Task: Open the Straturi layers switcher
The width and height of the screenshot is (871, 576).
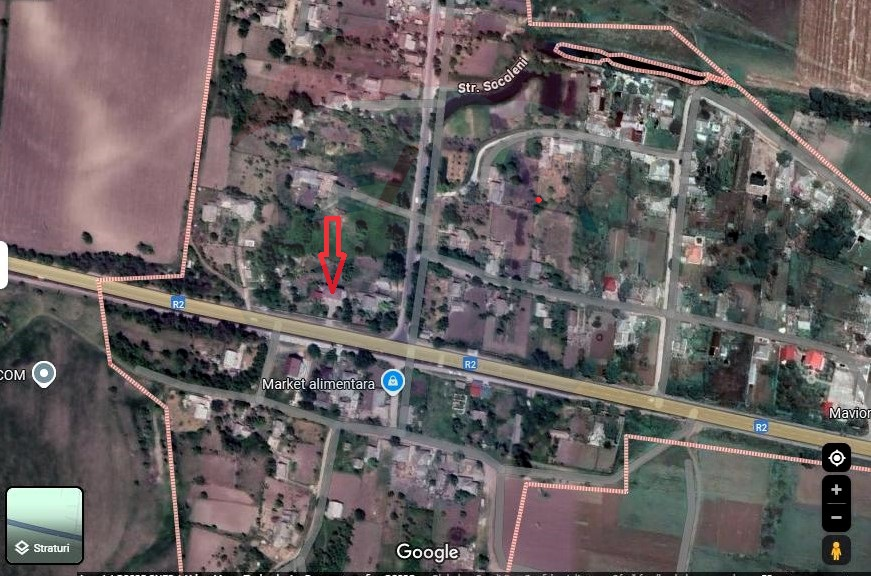Action: point(44,525)
